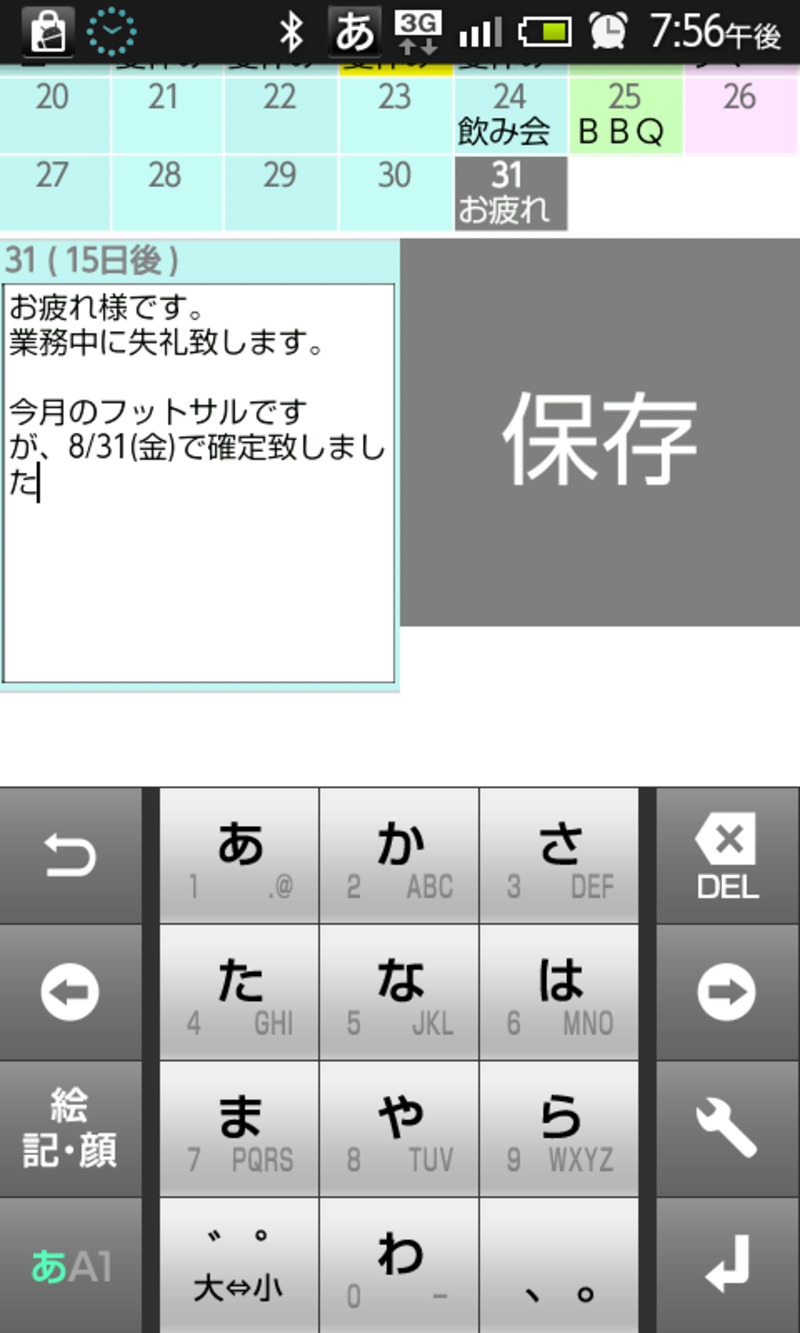Tap the keyboard undo/back arrow key
The width and height of the screenshot is (800, 1333).
tap(70, 856)
